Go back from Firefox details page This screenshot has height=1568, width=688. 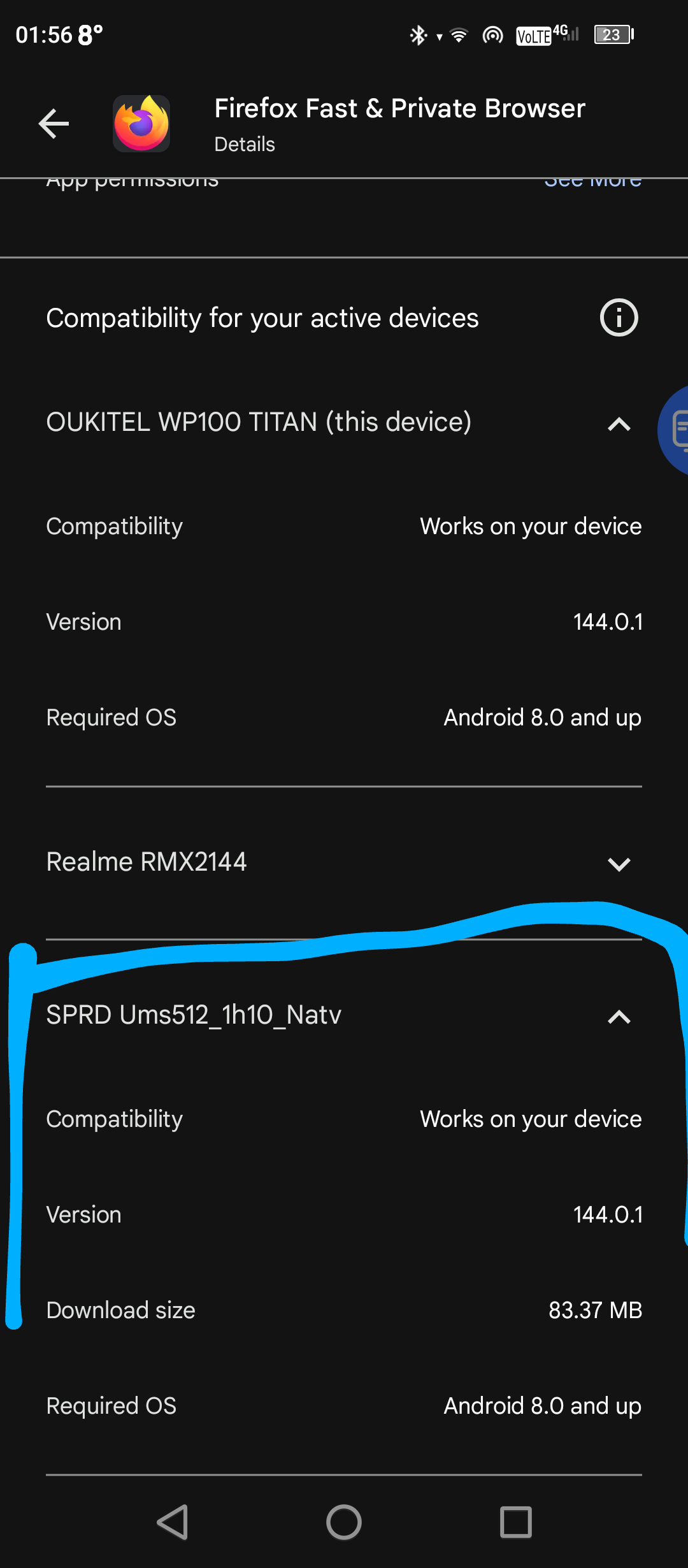point(54,124)
